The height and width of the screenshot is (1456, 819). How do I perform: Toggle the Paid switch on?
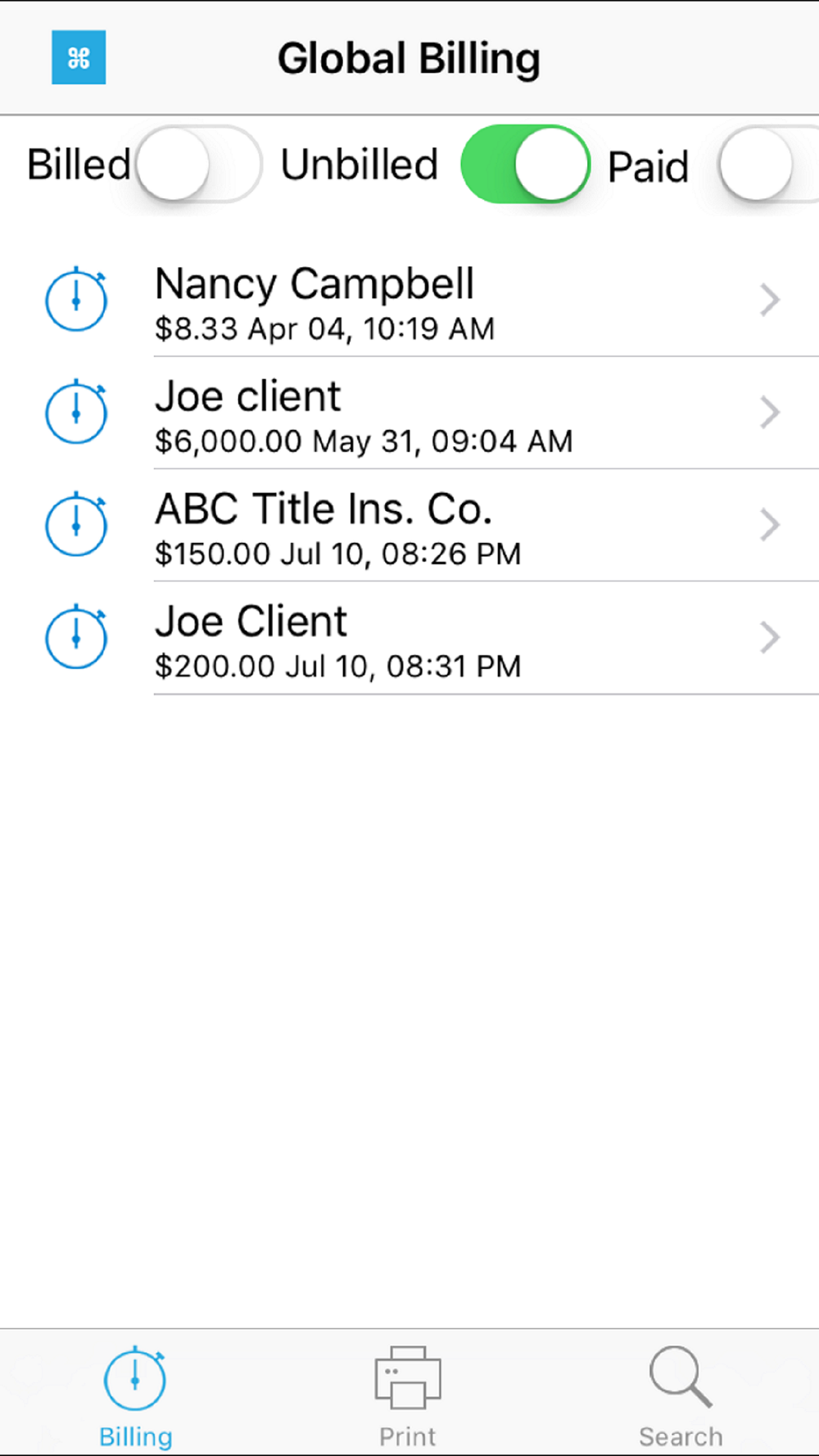[769, 164]
